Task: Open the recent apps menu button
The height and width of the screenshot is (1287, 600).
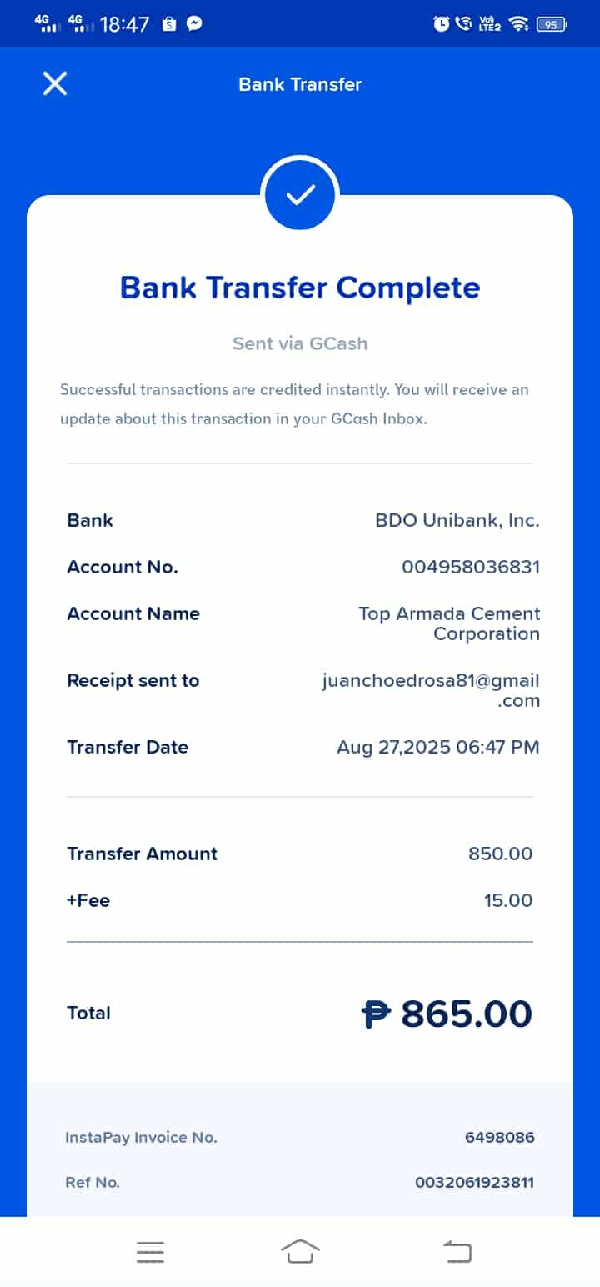Action: pyautogui.click(x=150, y=1251)
